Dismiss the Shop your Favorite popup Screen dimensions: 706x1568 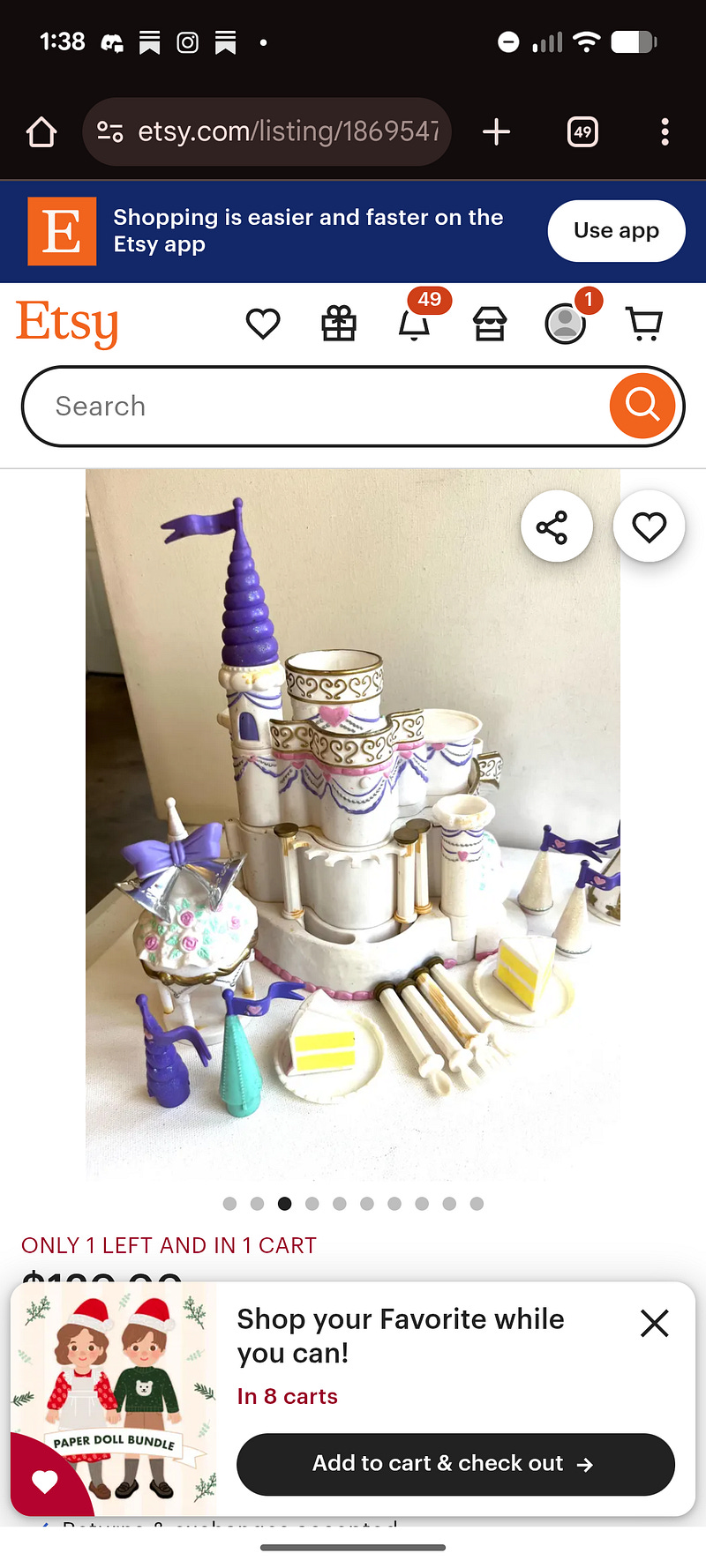(654, 1323)
